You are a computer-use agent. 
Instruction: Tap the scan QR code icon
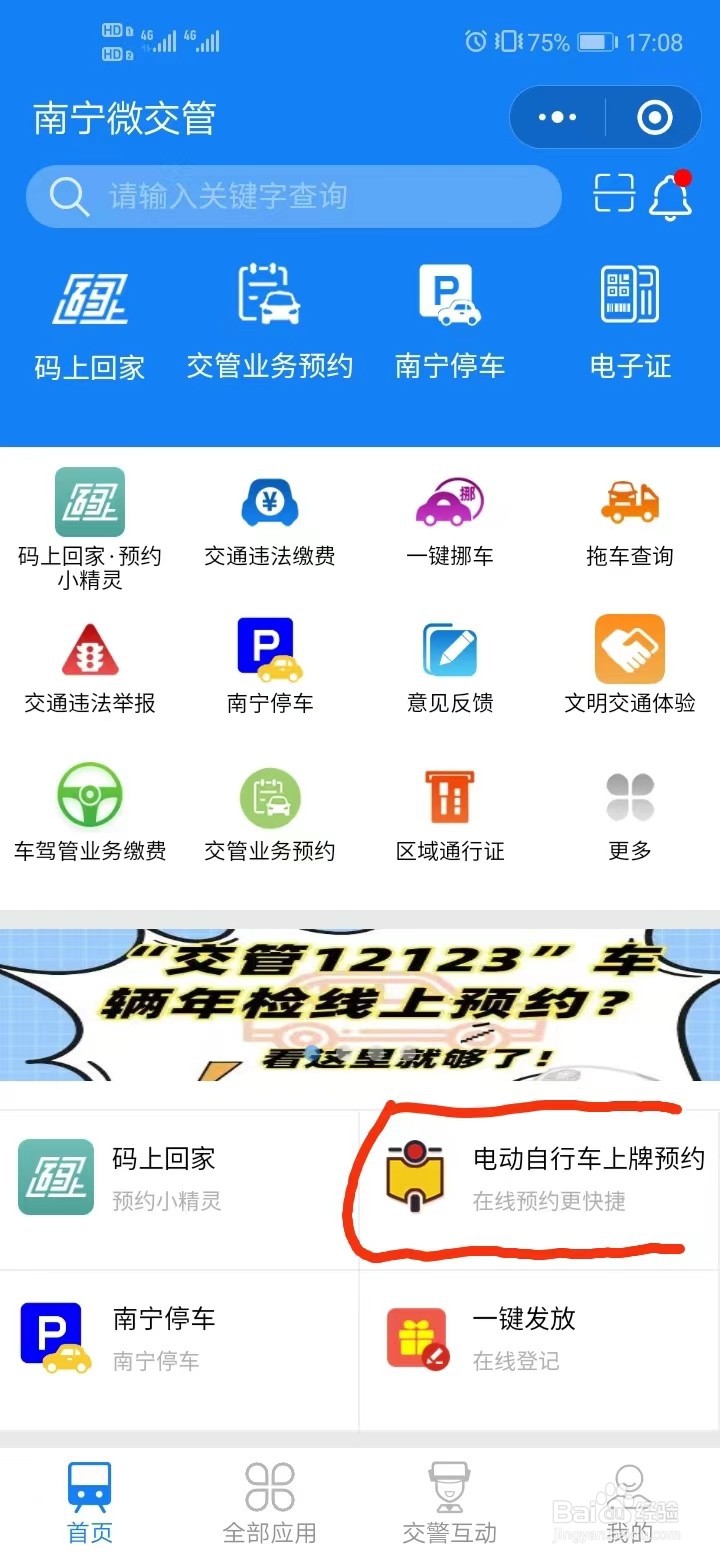613,196
